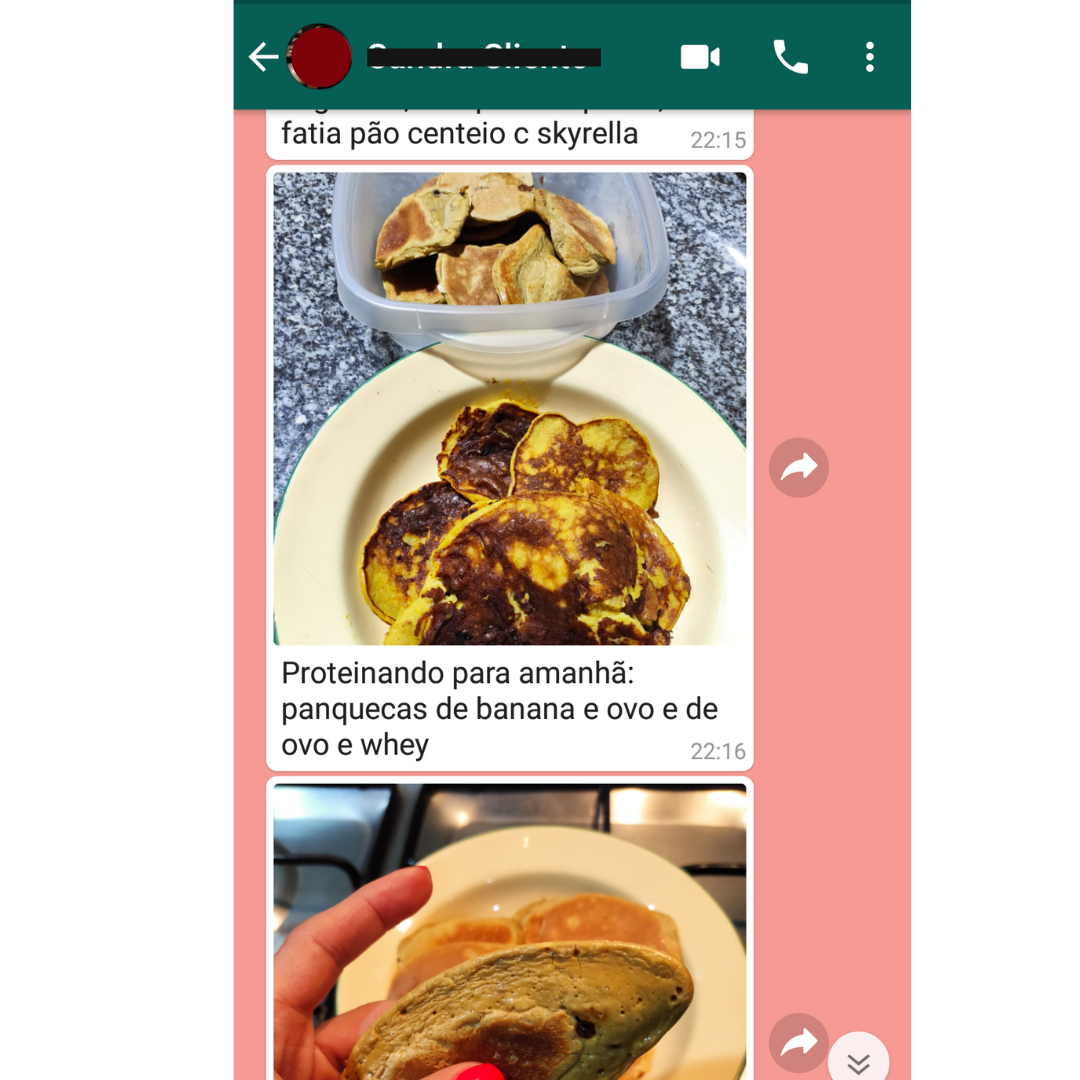Open the contact's profile picture
The image size is (1080, 1080).
click(x=320, y=57)
